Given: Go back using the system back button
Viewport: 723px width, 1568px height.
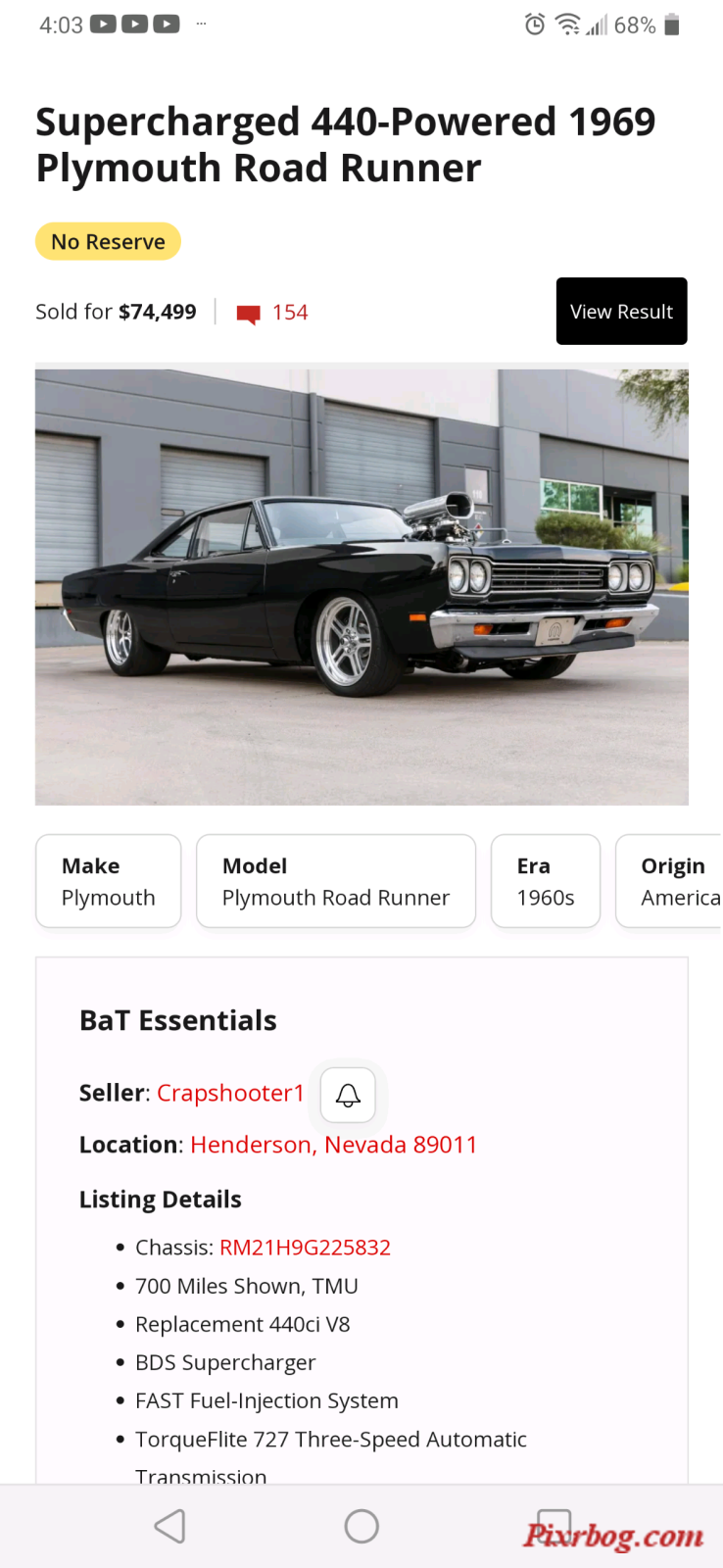Looking at the screenshot, I should coord(169,1526).
